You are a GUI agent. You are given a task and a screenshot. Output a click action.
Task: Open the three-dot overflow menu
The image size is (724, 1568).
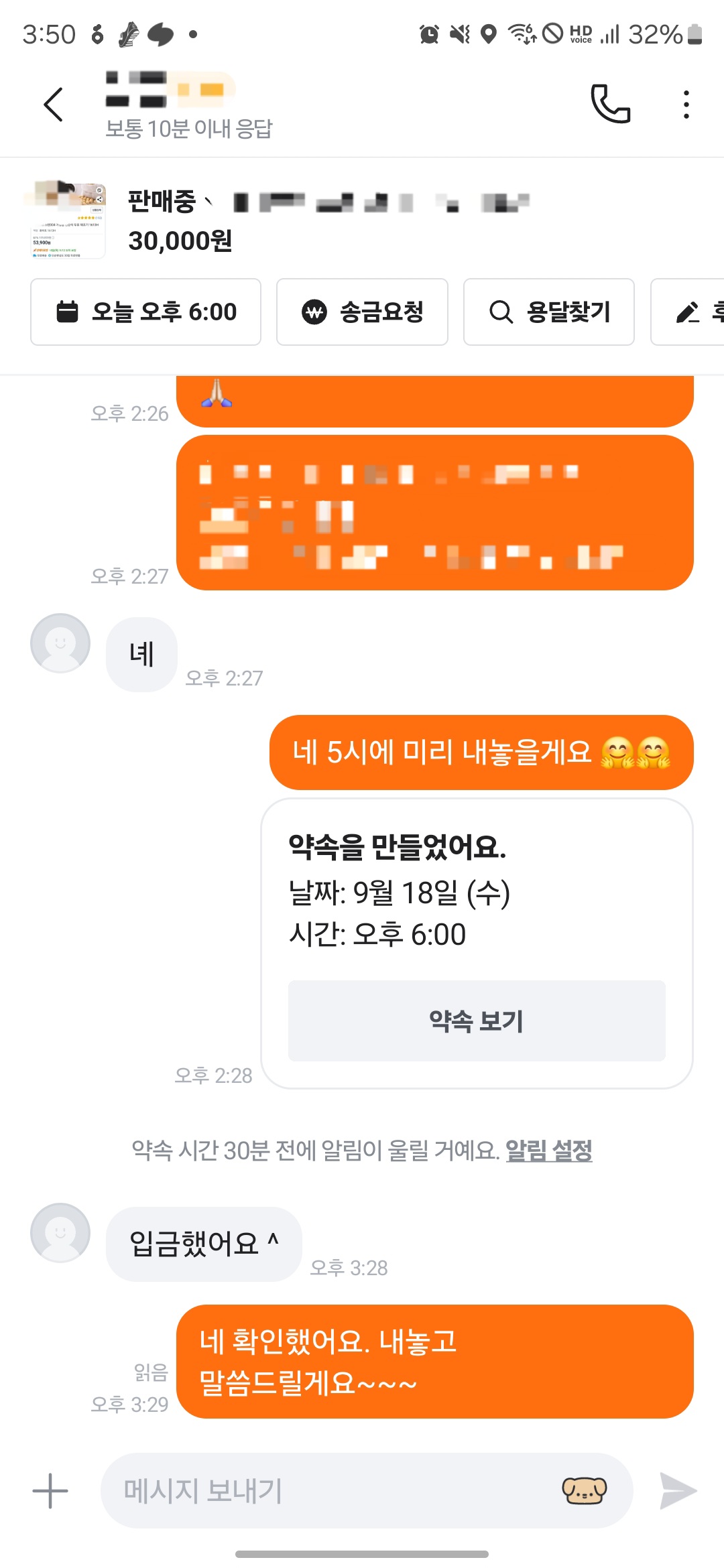[686, 105]
